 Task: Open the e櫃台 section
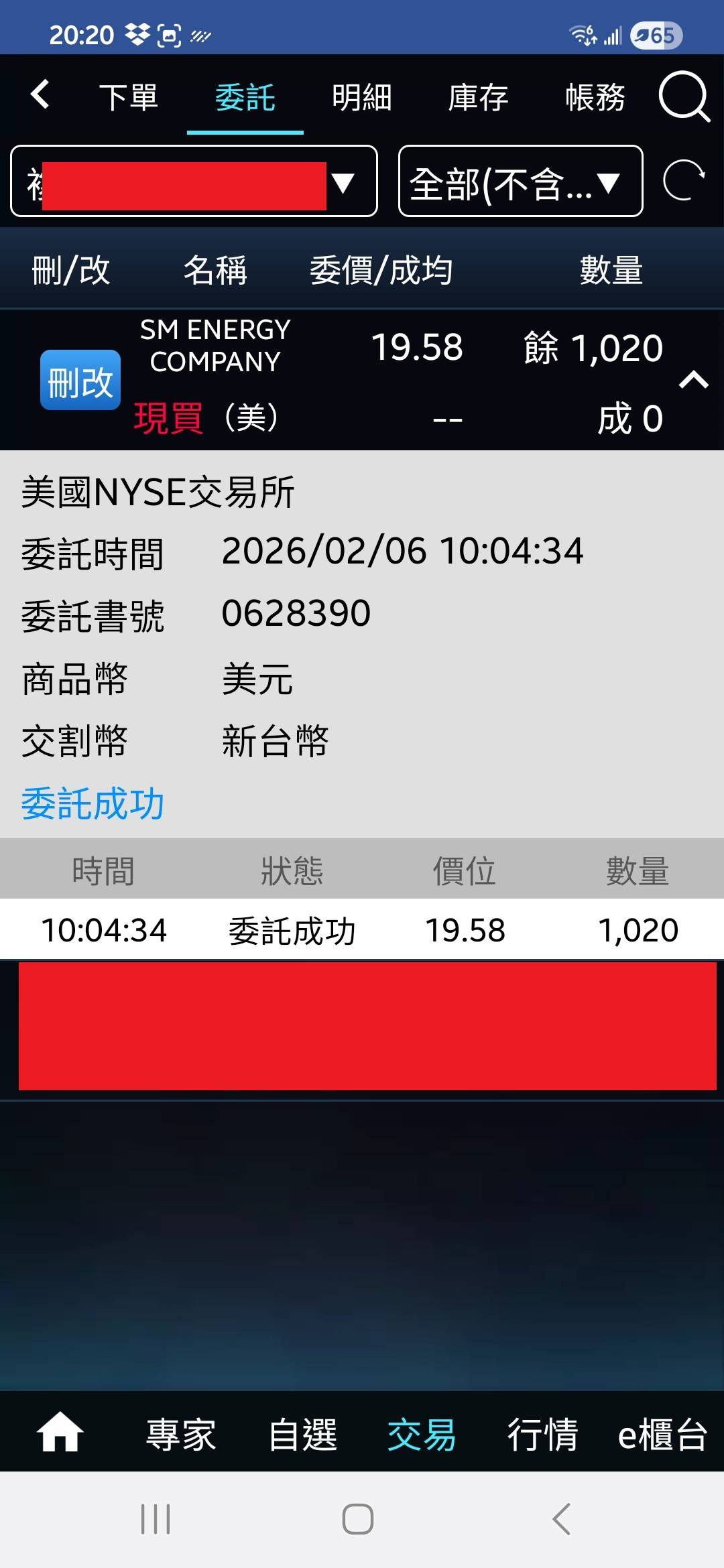pos(662,1435)
